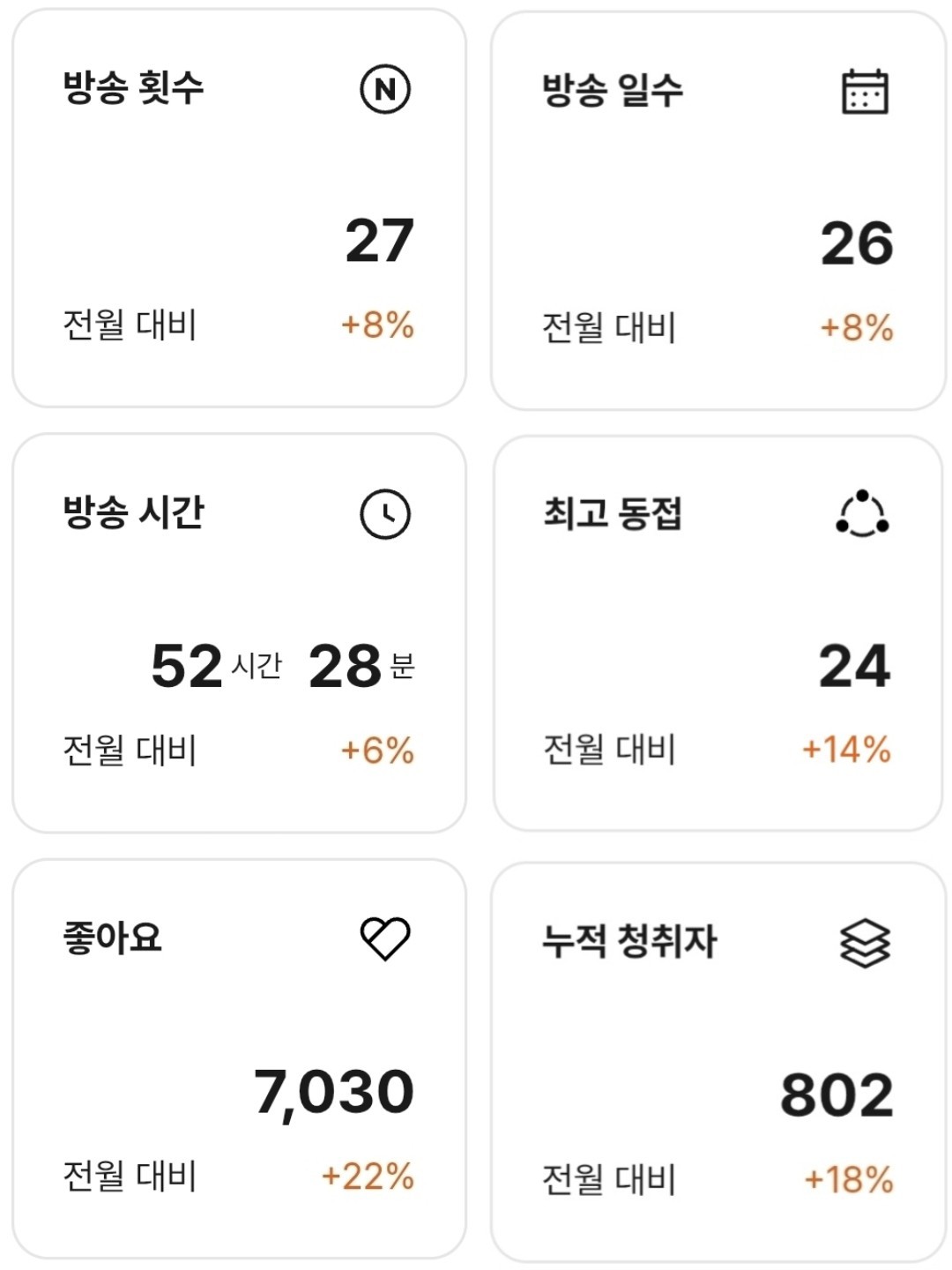The image size is (952, 1270).
Task: Select the 최고 동접 card
Action: 718,632
